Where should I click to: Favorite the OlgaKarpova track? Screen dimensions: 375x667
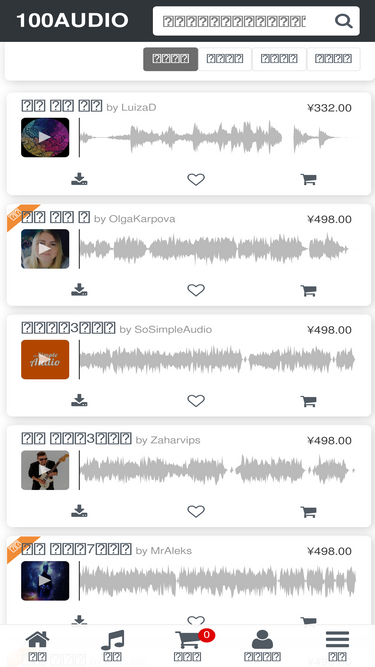pyautogui.click(x=196, y=290)
